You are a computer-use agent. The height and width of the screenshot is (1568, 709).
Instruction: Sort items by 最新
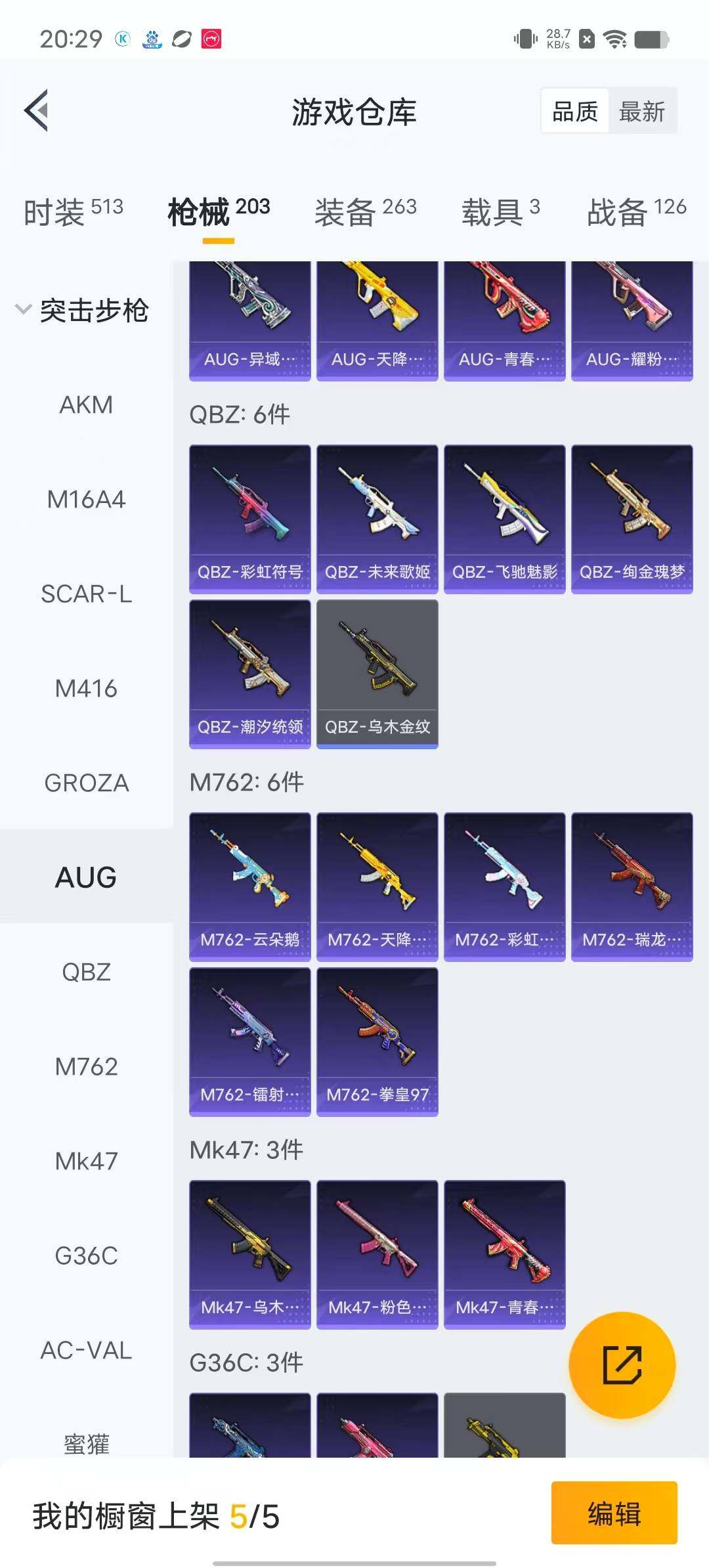[x=641, y=111]
